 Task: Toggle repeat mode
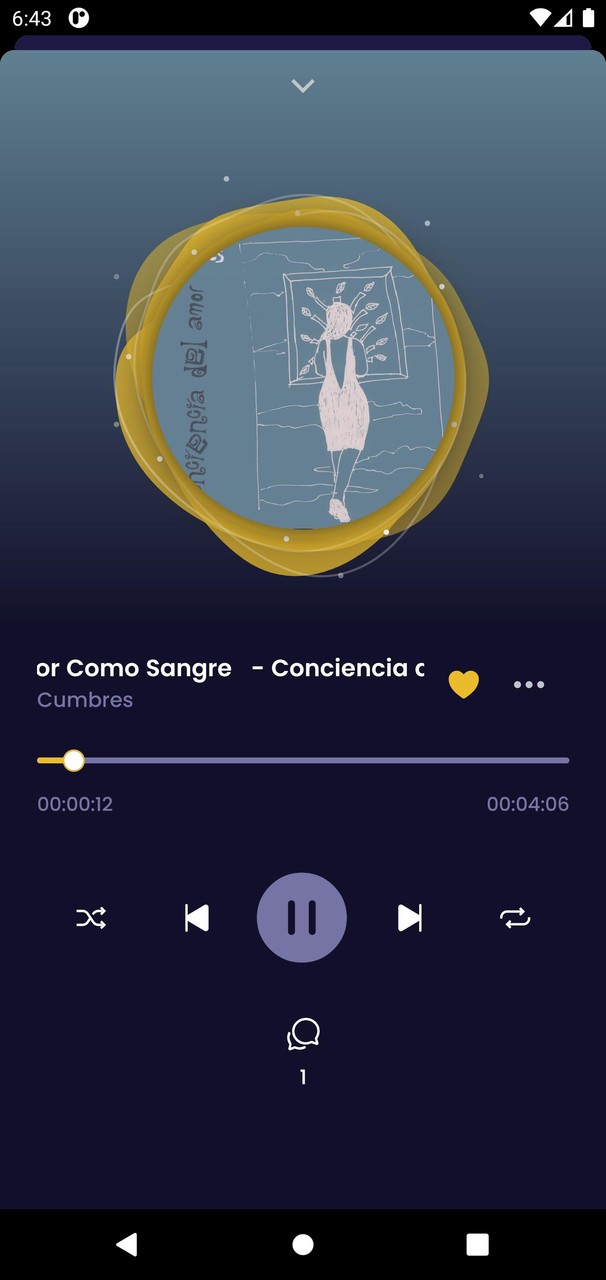click(x=515, y=918)
